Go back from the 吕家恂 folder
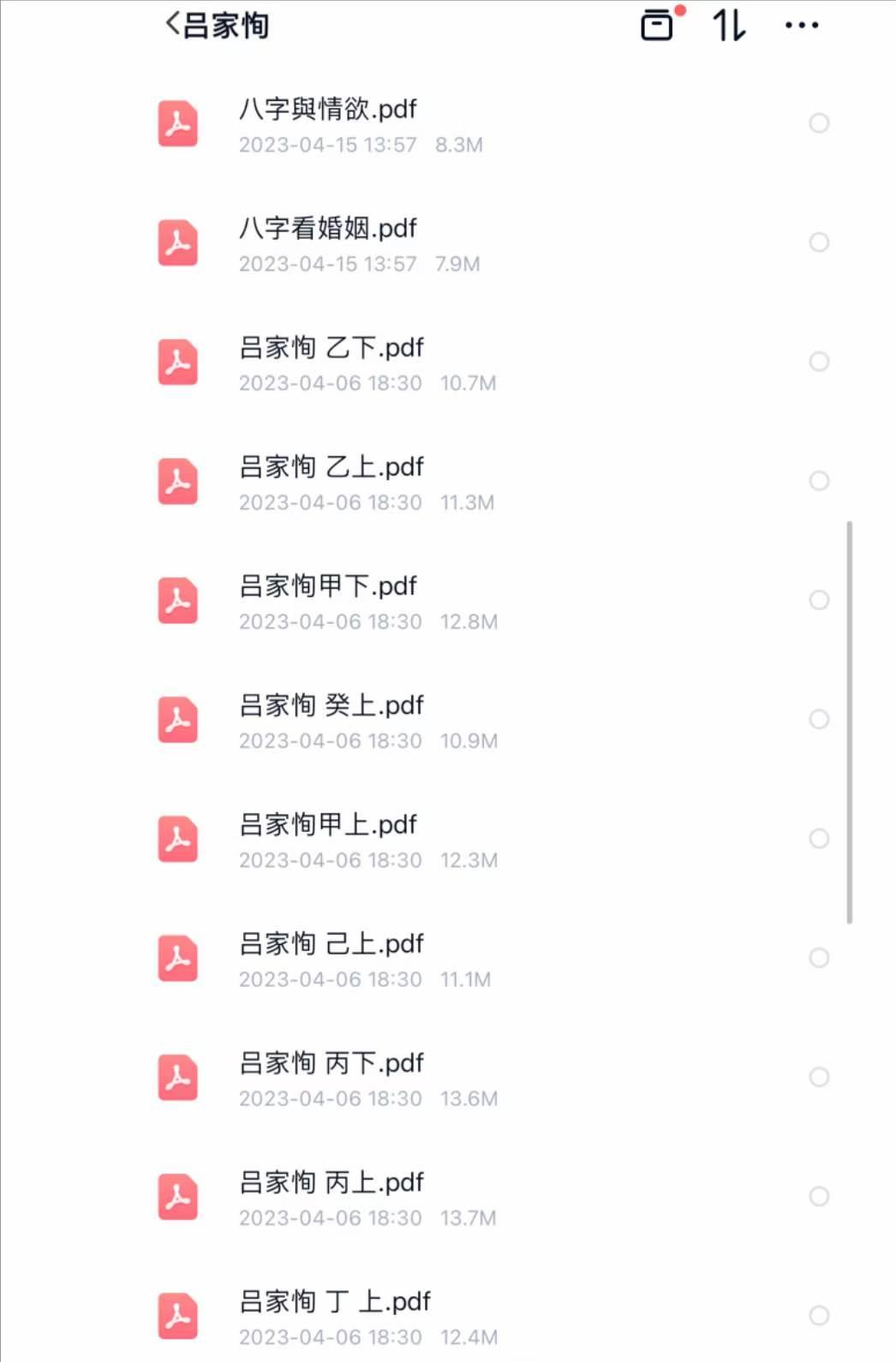The width and height of the screenshot is (896, 1362). [x=174, y=25]
